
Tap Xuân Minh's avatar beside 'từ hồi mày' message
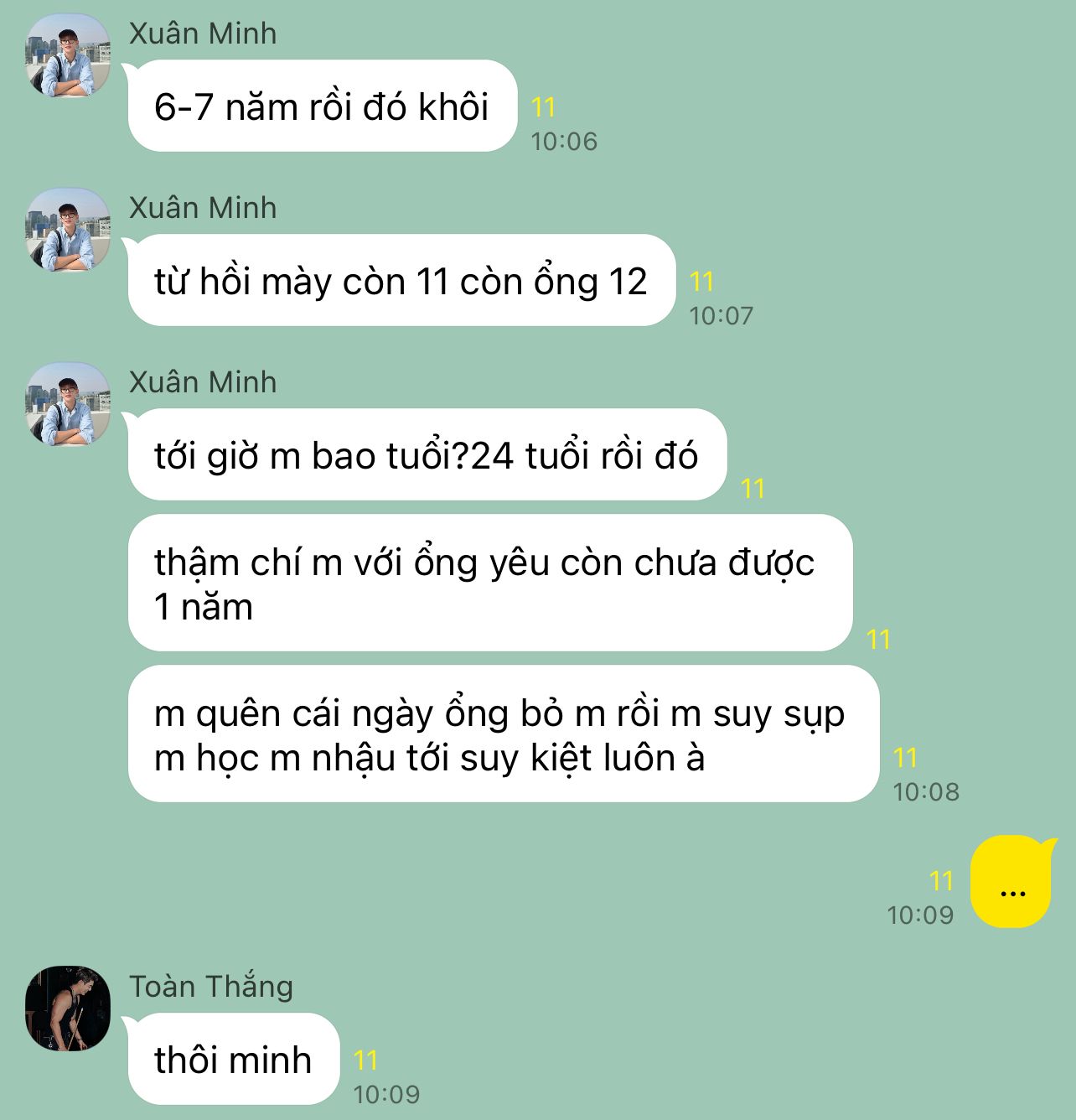68,231
